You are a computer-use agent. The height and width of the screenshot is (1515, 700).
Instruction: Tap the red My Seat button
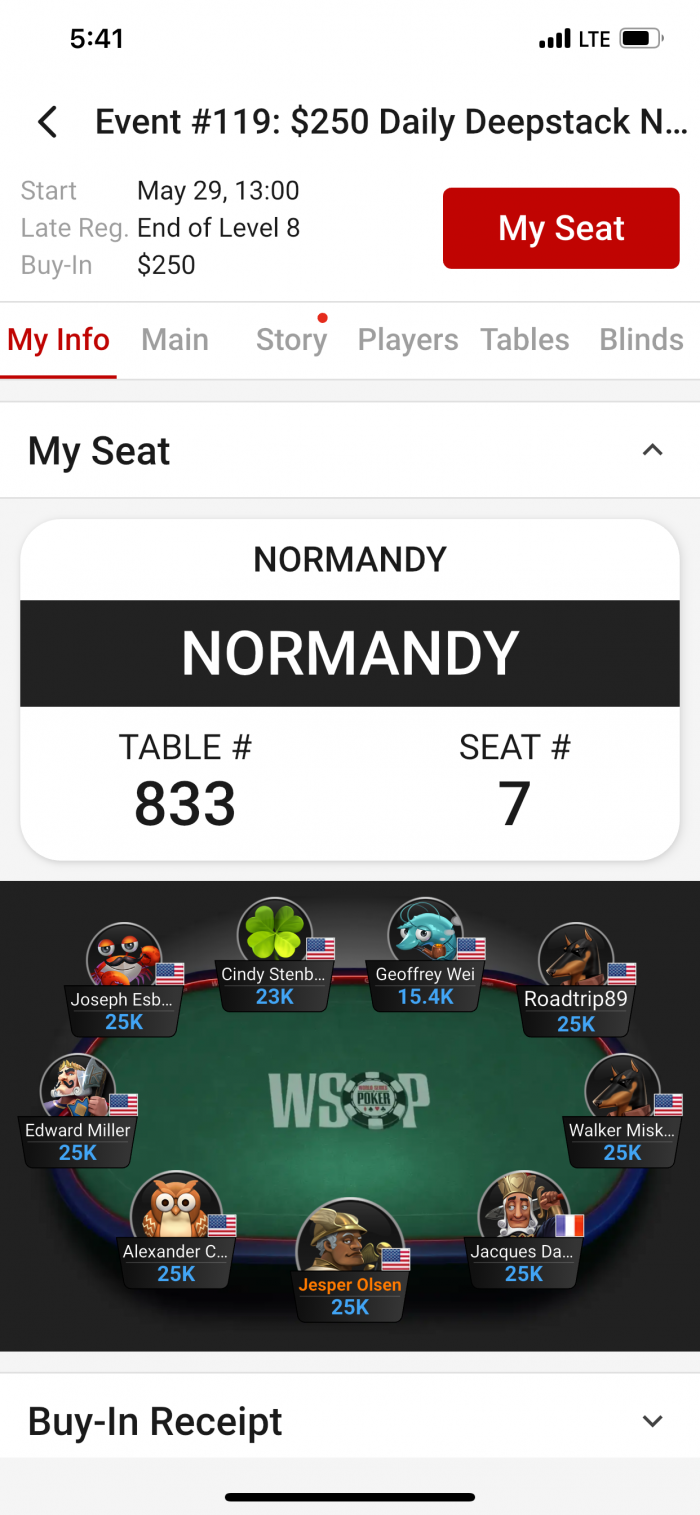pos(561,228)
